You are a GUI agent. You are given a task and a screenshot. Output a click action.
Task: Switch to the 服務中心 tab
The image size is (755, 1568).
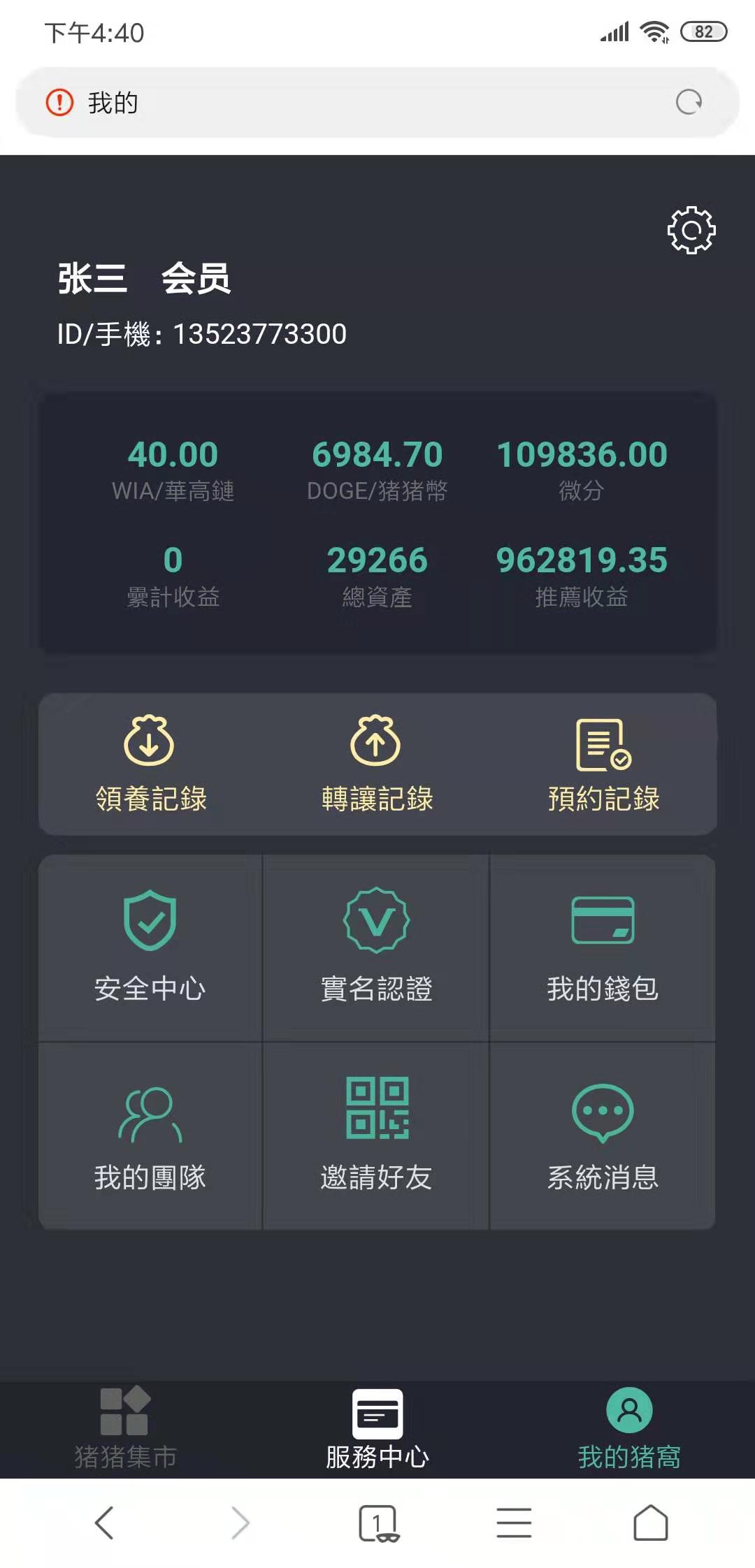pos(377,1428)
